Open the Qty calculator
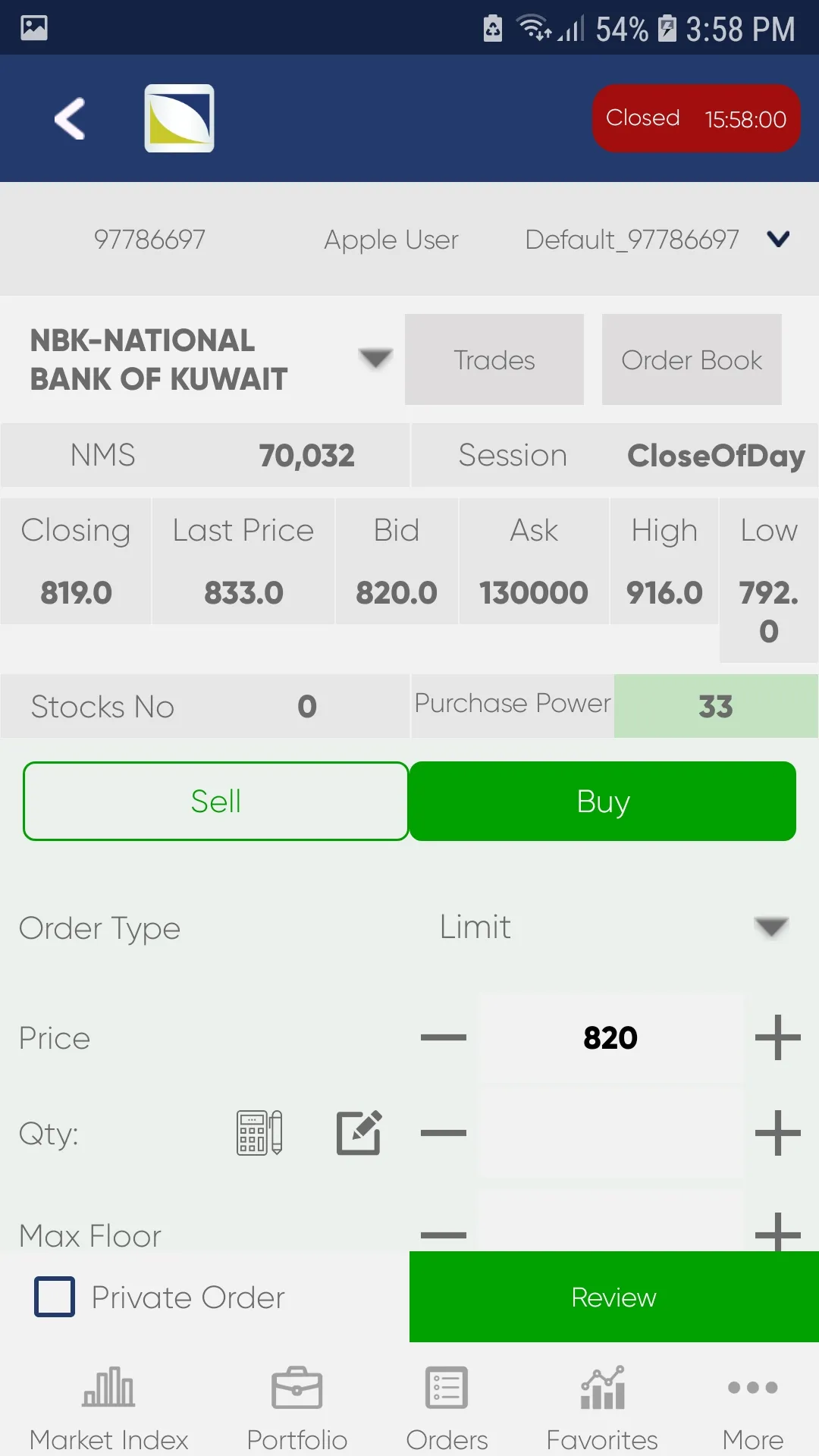819x1456 pixels. 258,1133
